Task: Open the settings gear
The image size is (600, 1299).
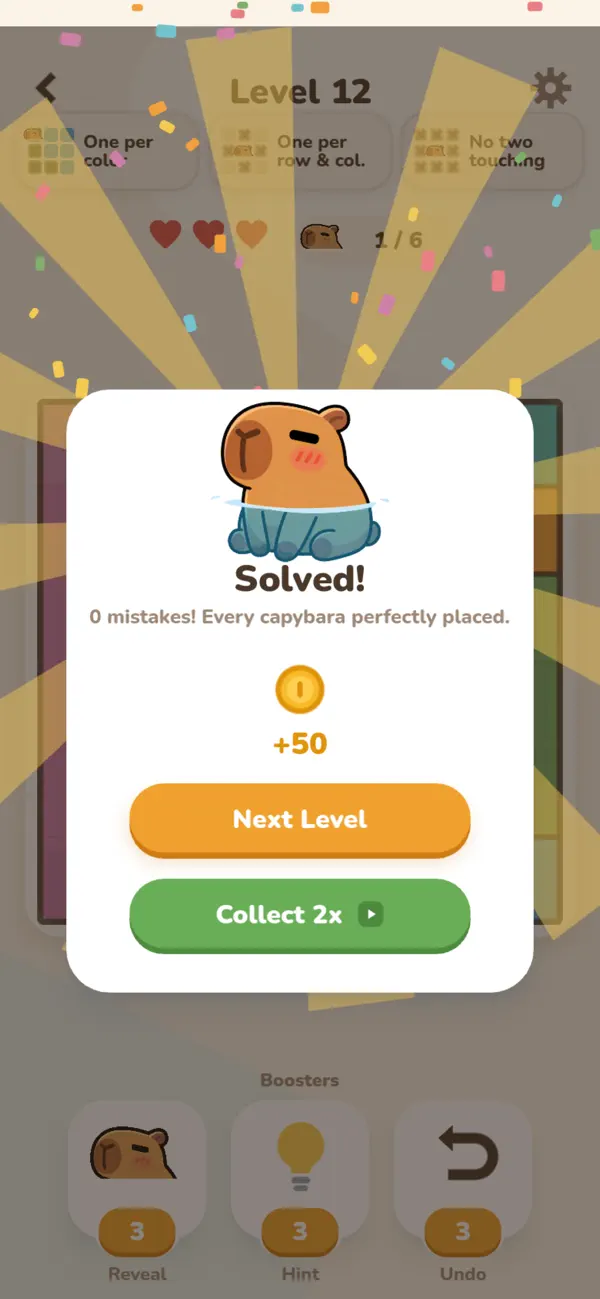Action: point(551,89)
